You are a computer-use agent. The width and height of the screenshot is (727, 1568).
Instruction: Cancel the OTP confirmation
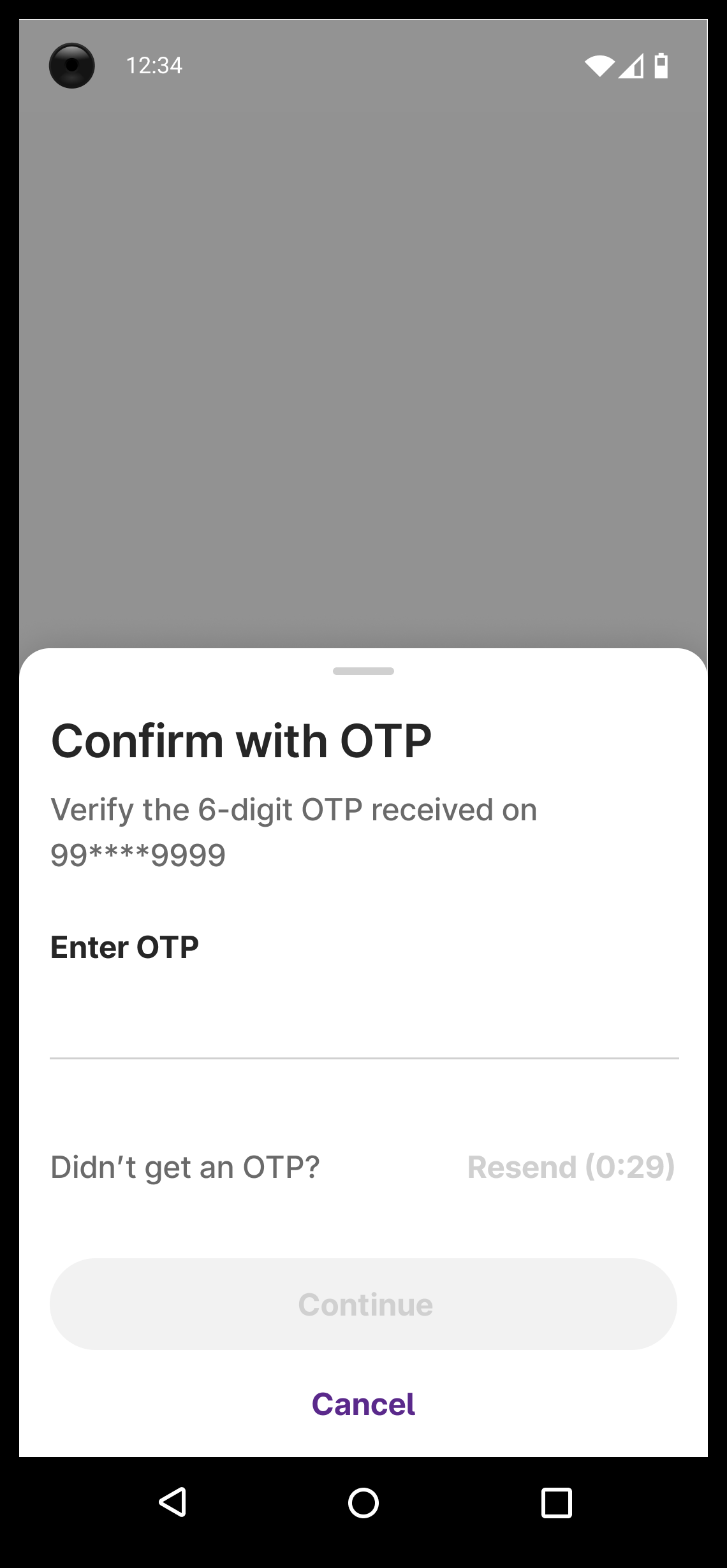click(x=363, y=1404)
